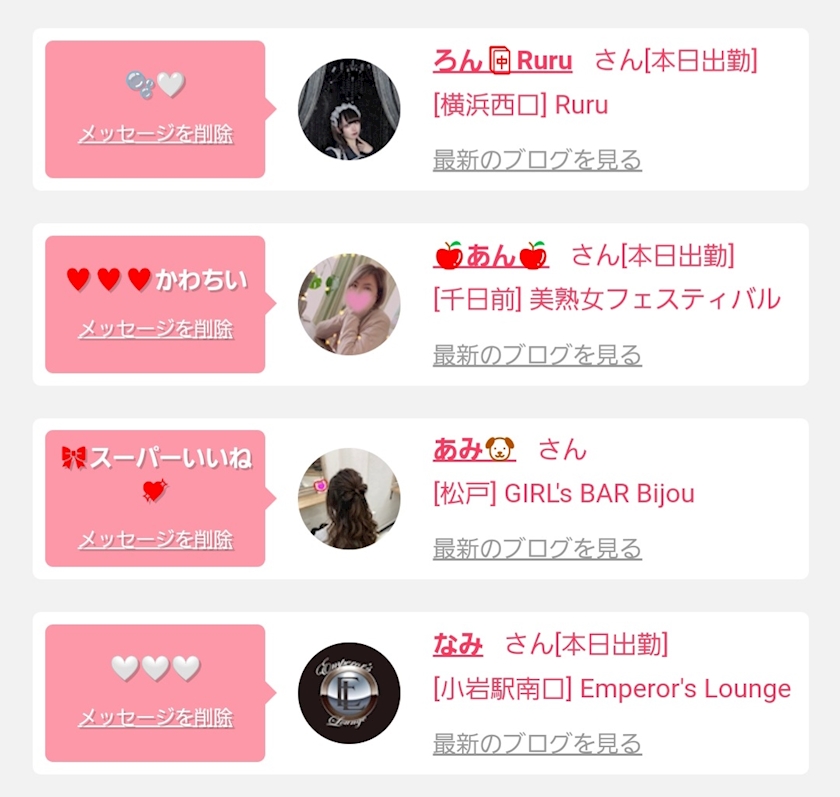Open あん's profile photo
The width and height of the screenshot is (840, 797).
pos(349,304)
